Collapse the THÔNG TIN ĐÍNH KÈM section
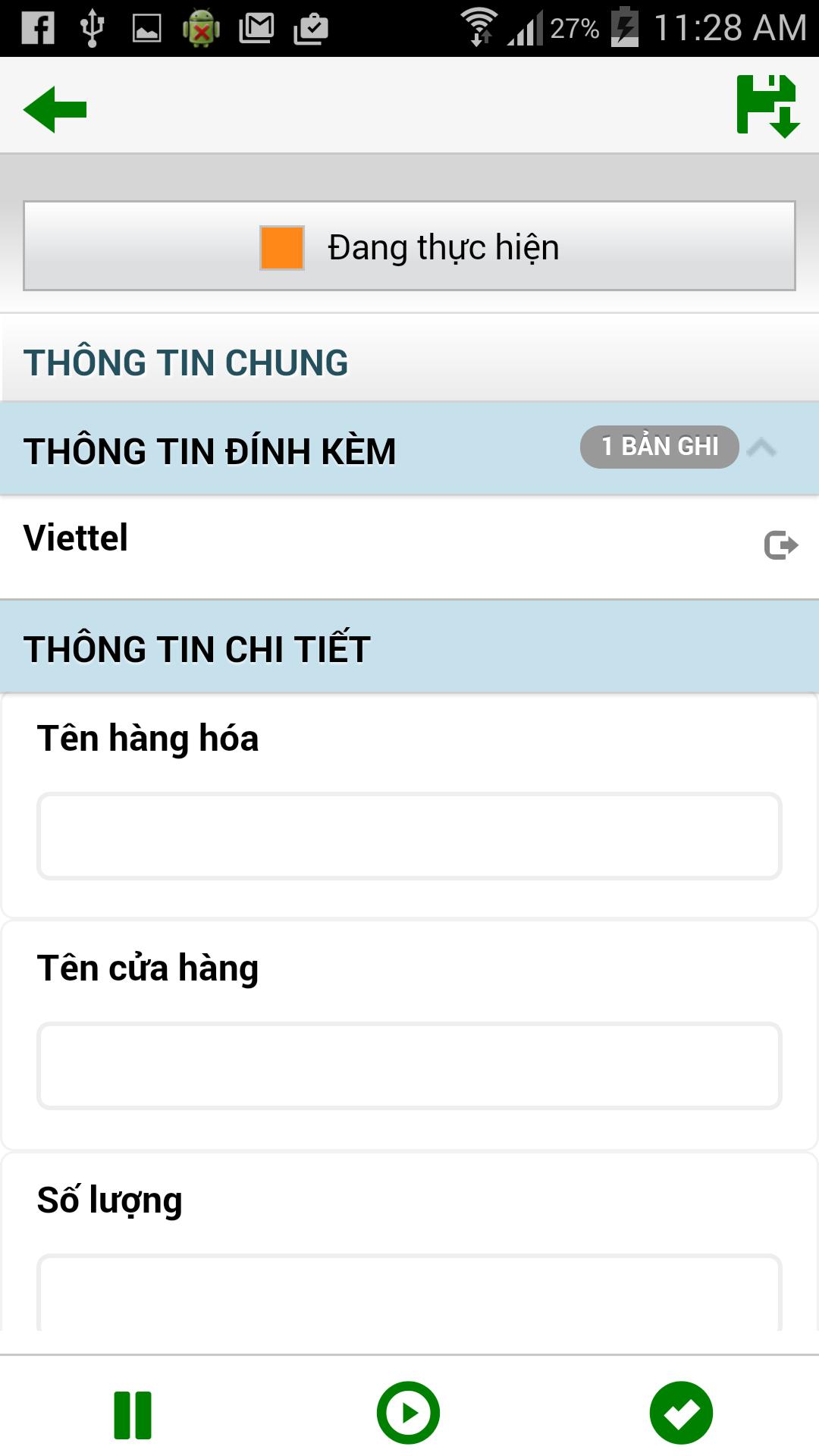 (761, 448)
